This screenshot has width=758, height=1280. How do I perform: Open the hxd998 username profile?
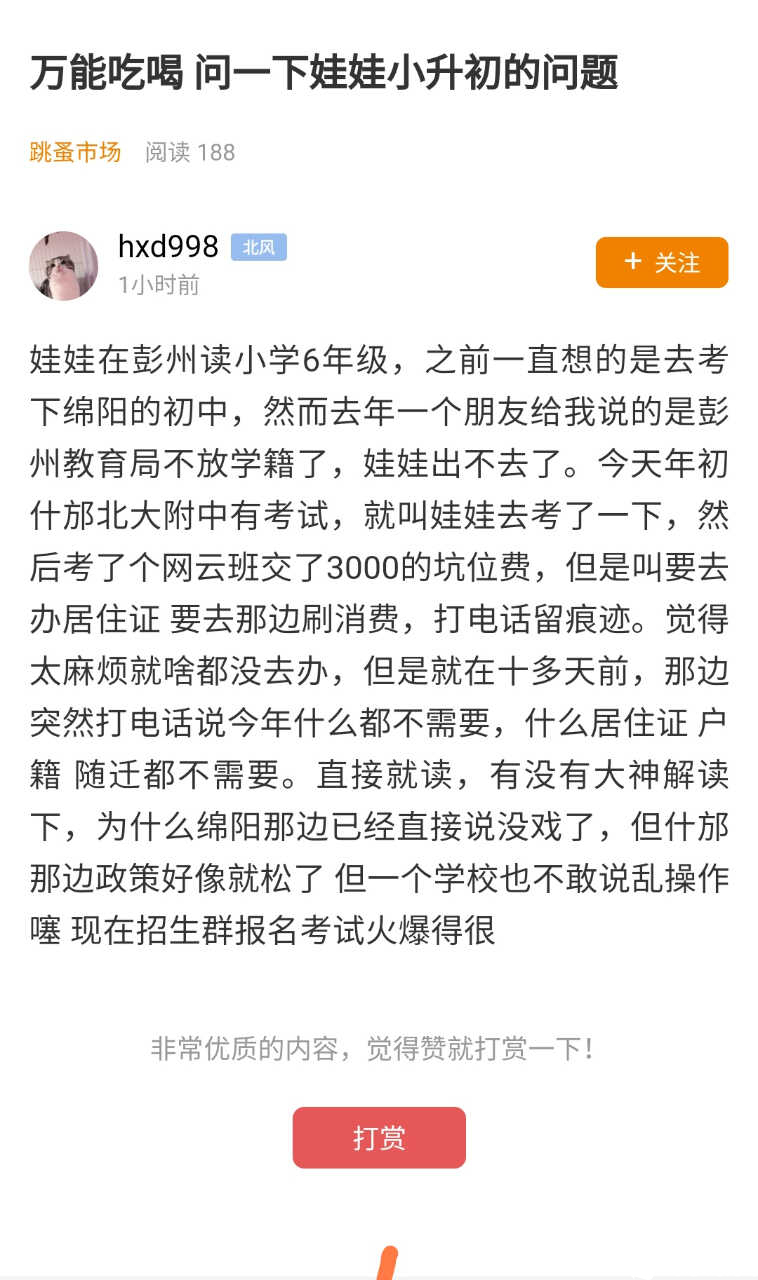click(x=168, y=246)
